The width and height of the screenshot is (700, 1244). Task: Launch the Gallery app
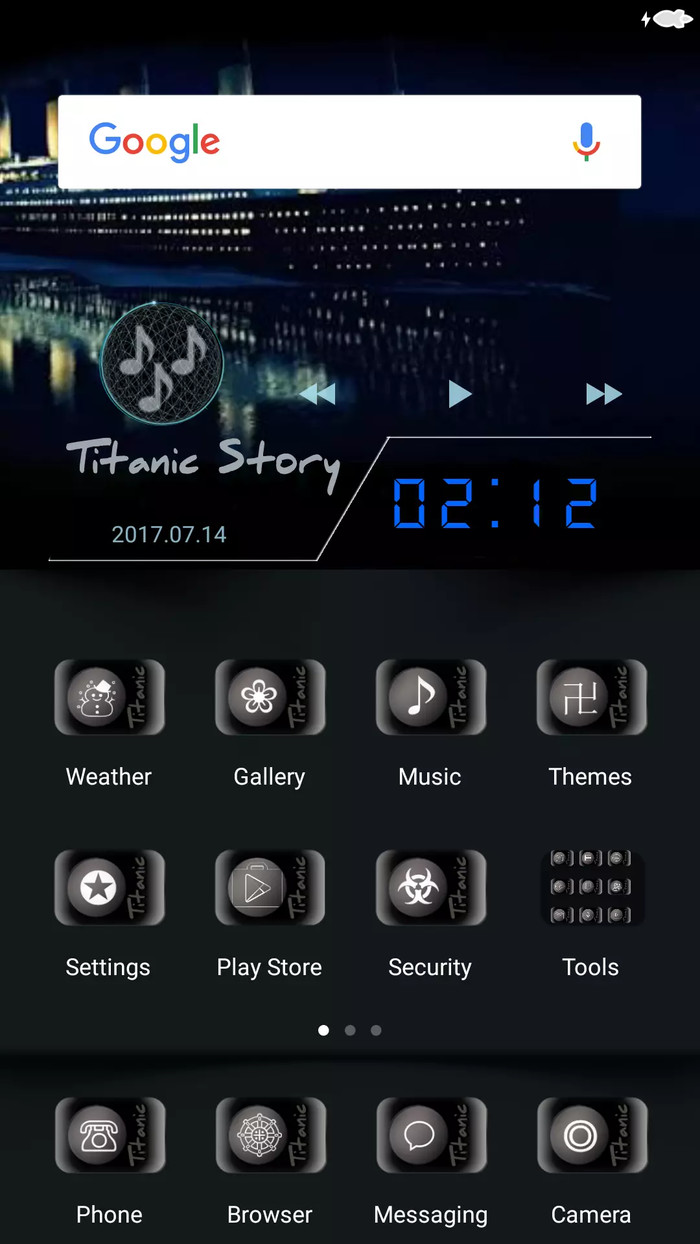[270, 697]
